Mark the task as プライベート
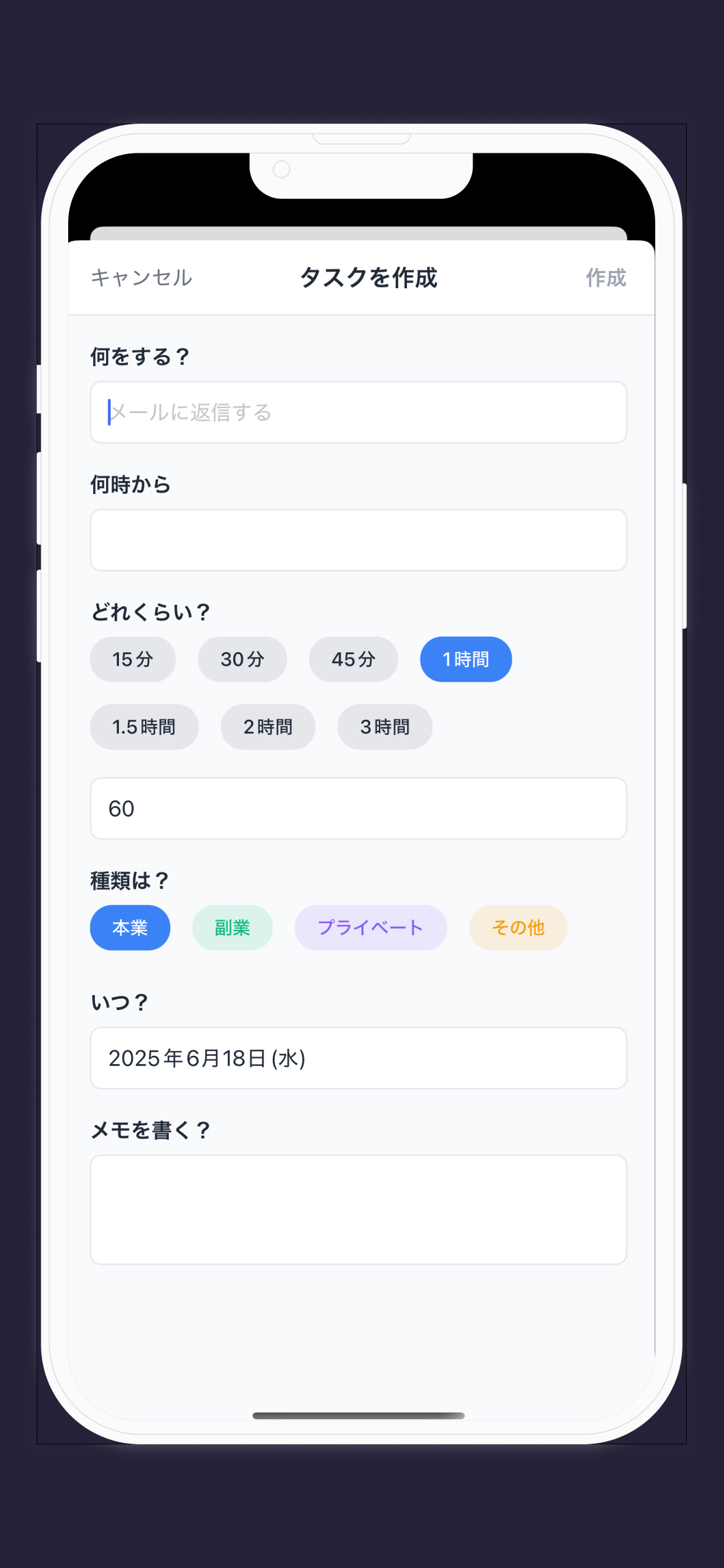Viewport: 724px width, 1568px height. pyautogui.click(x=371, y=928)
